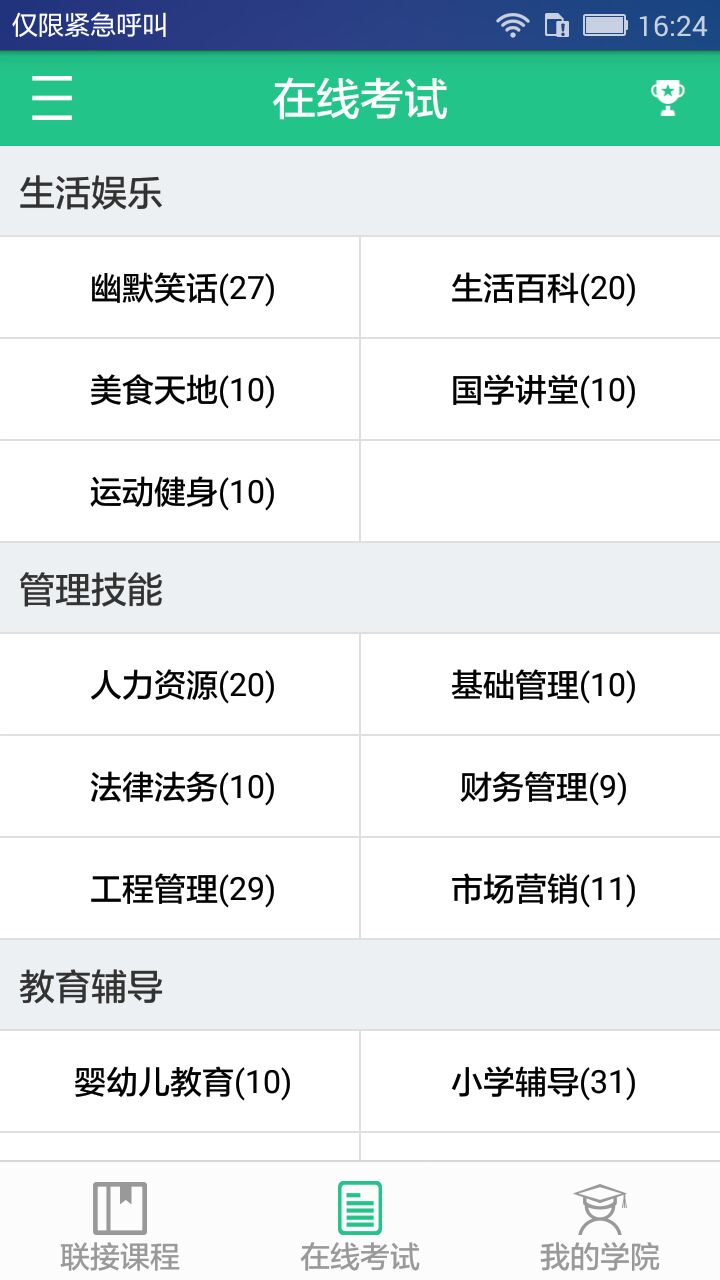Open the navigation drawer menu
Image resolution: width=720 pixels, height=1280 pixels.
pyautogui.click(x=52, y=99)
